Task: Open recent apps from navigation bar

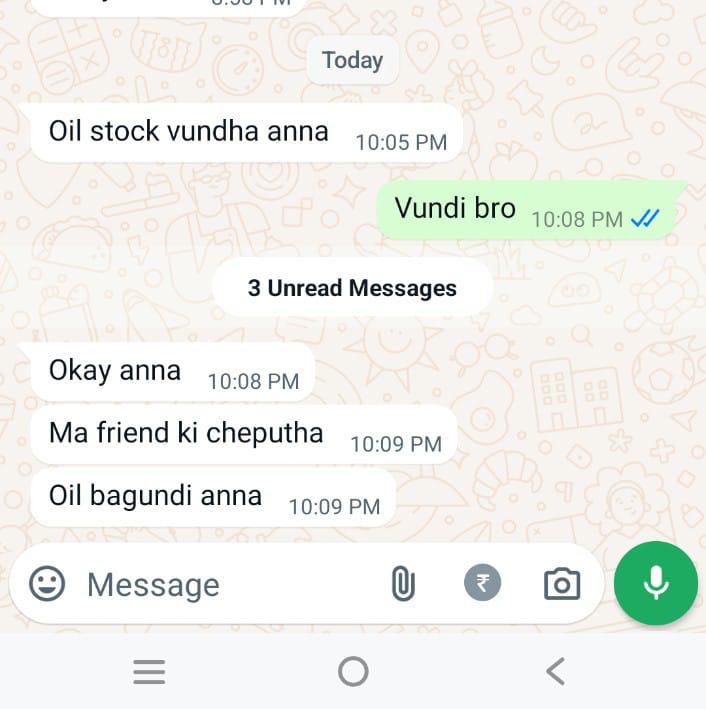Action: pos(149,672)
